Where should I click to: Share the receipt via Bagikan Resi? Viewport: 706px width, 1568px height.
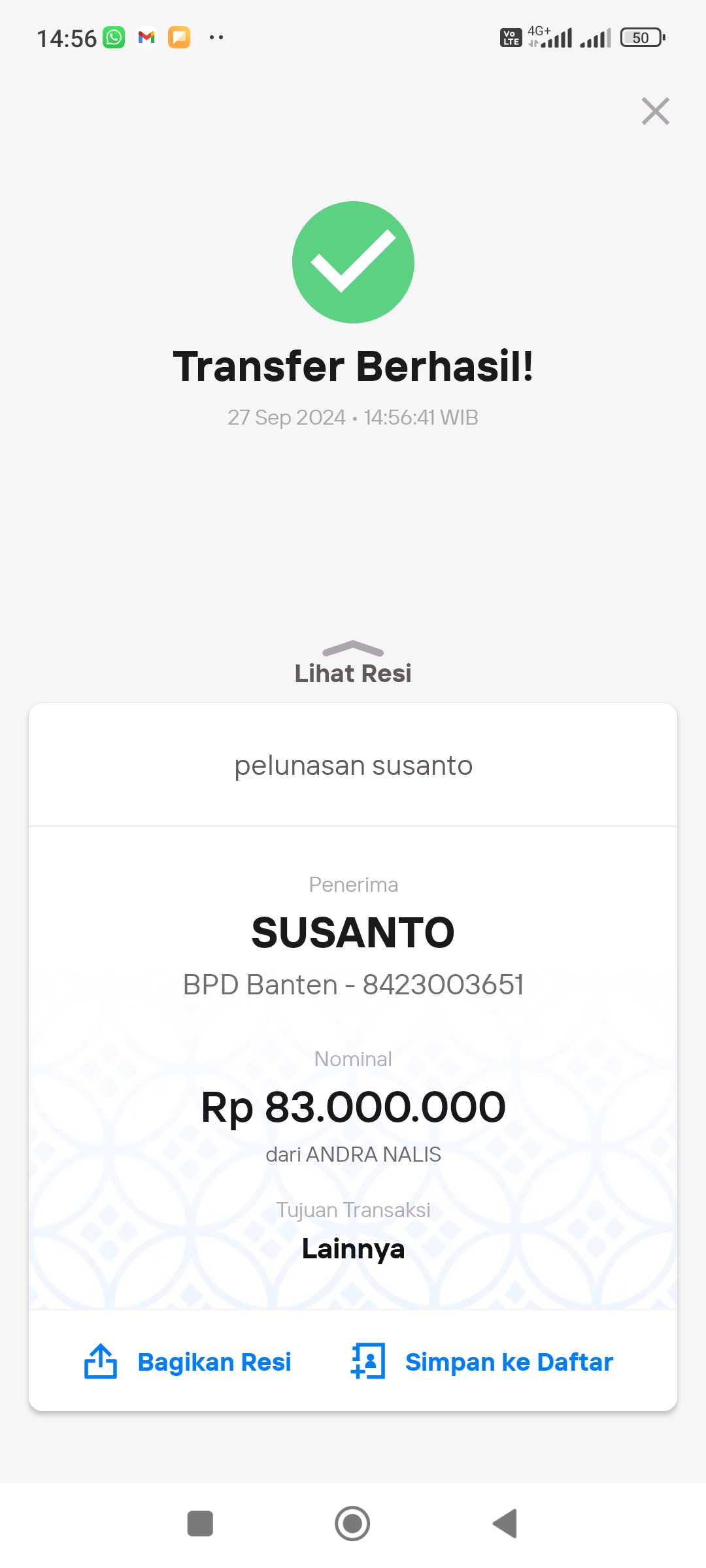[x=188, y=1362]
